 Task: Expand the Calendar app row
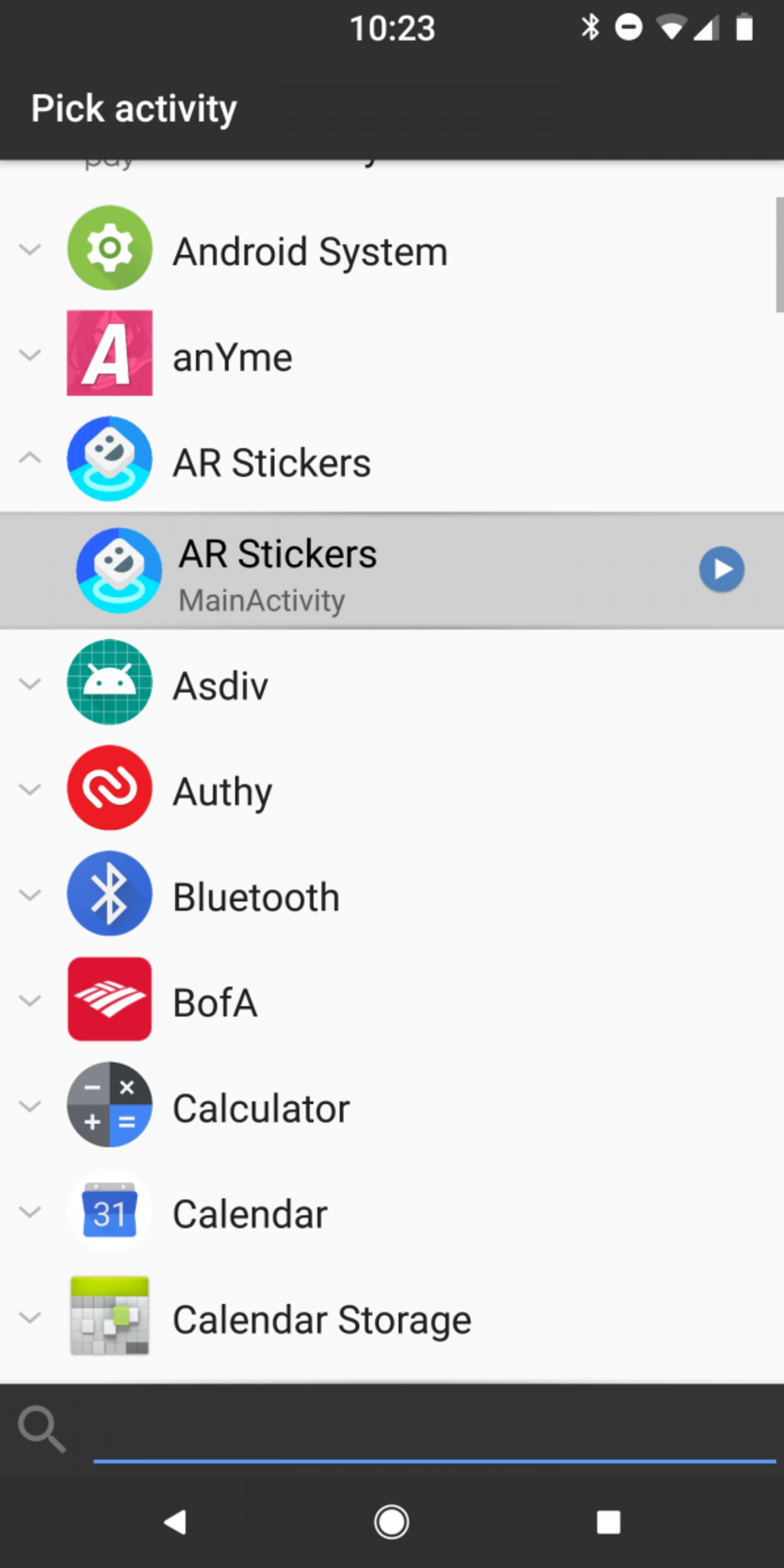click(x=29, y=1212)
